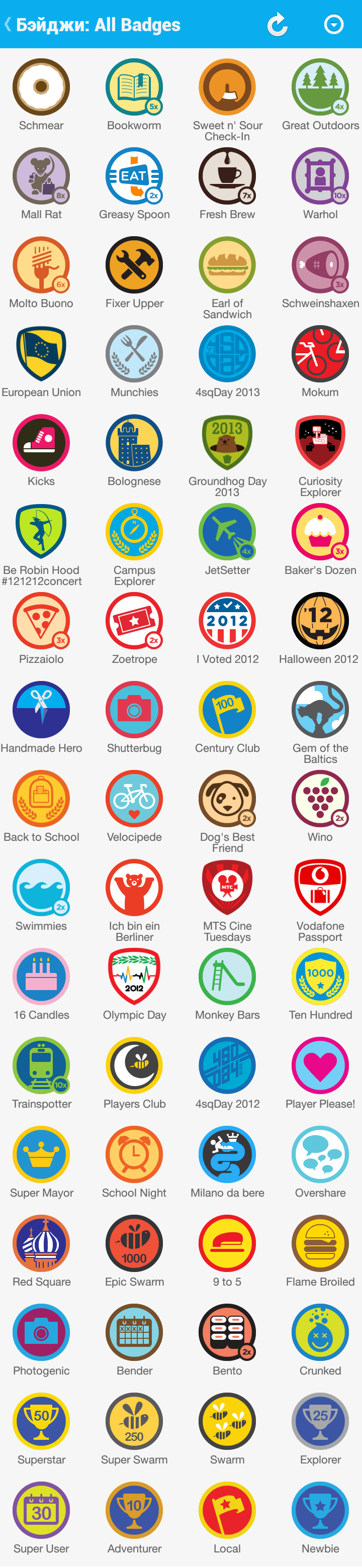
Task: Select the Groundhog Day 2013 badge
Action: 227,443
